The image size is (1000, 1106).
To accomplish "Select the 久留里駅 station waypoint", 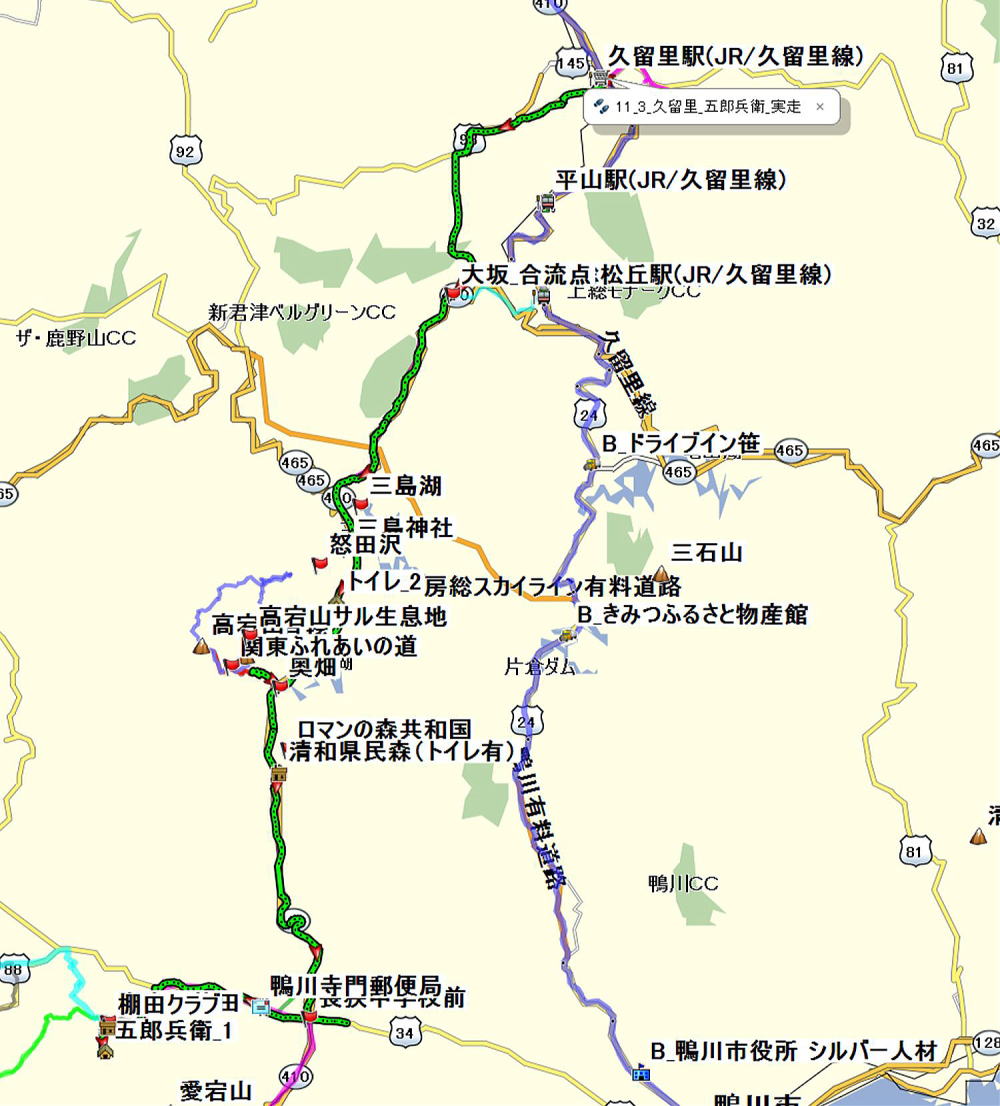I will [x=599, y=77].
